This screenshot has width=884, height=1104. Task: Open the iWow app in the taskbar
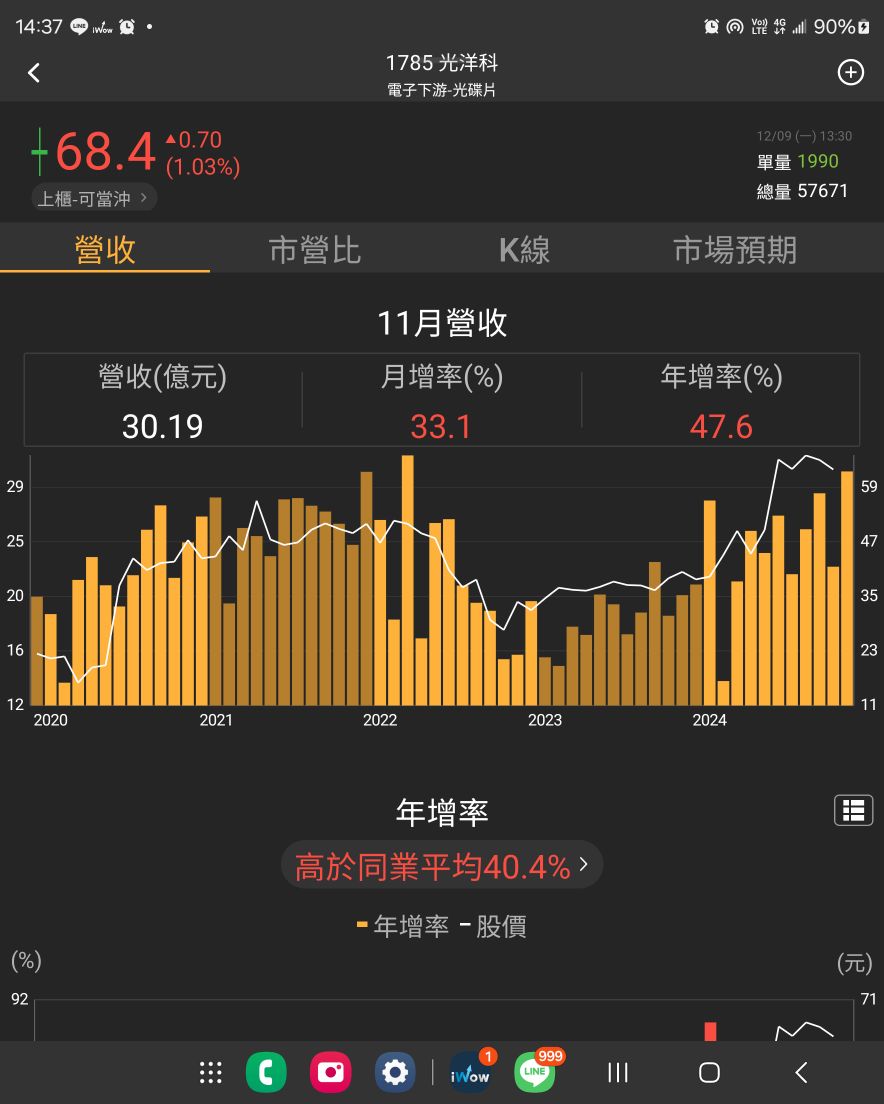coord(470,1073)
